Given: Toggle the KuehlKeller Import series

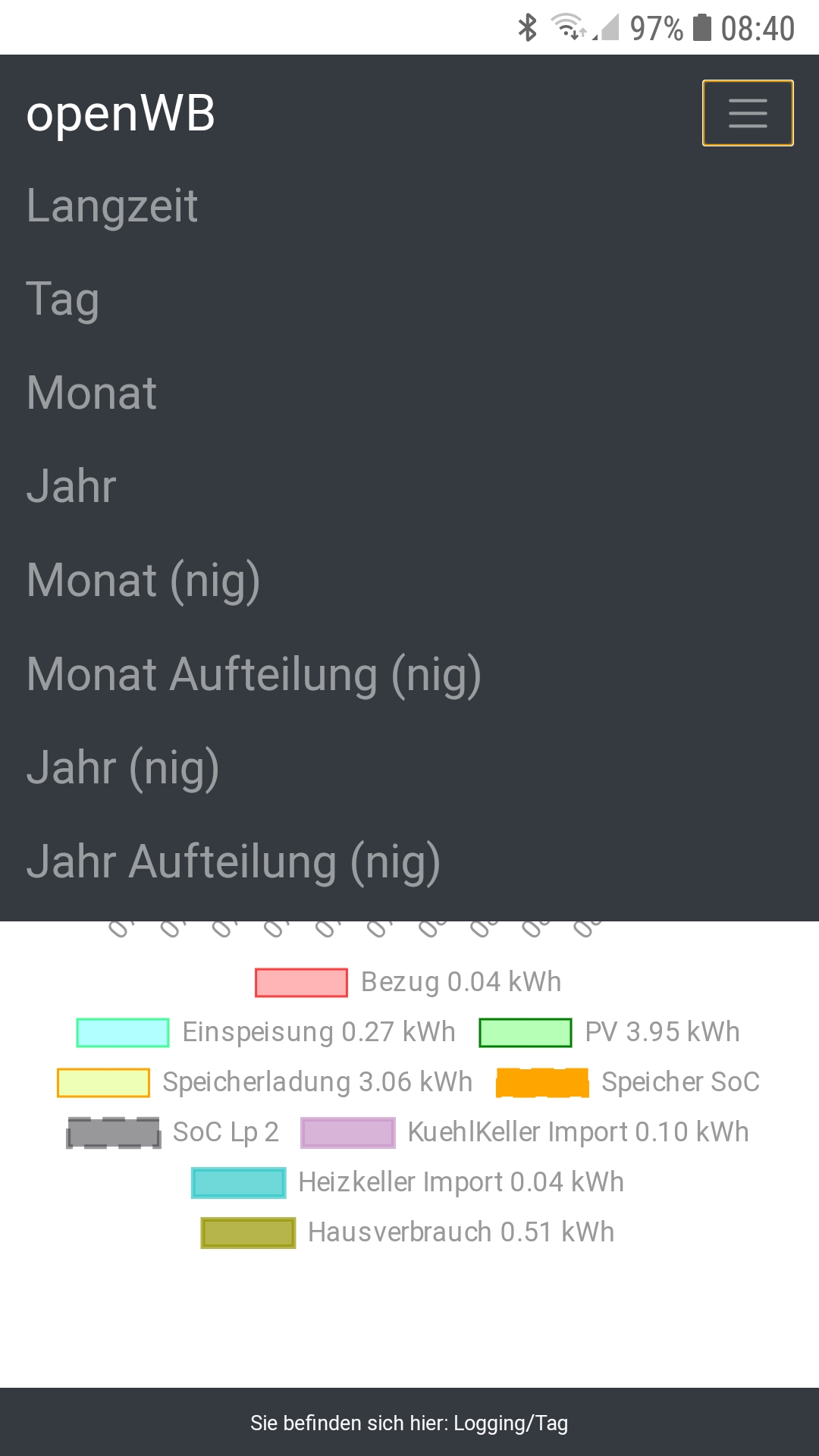Looking at the screenshot, I should click(x=525, y=1132).
